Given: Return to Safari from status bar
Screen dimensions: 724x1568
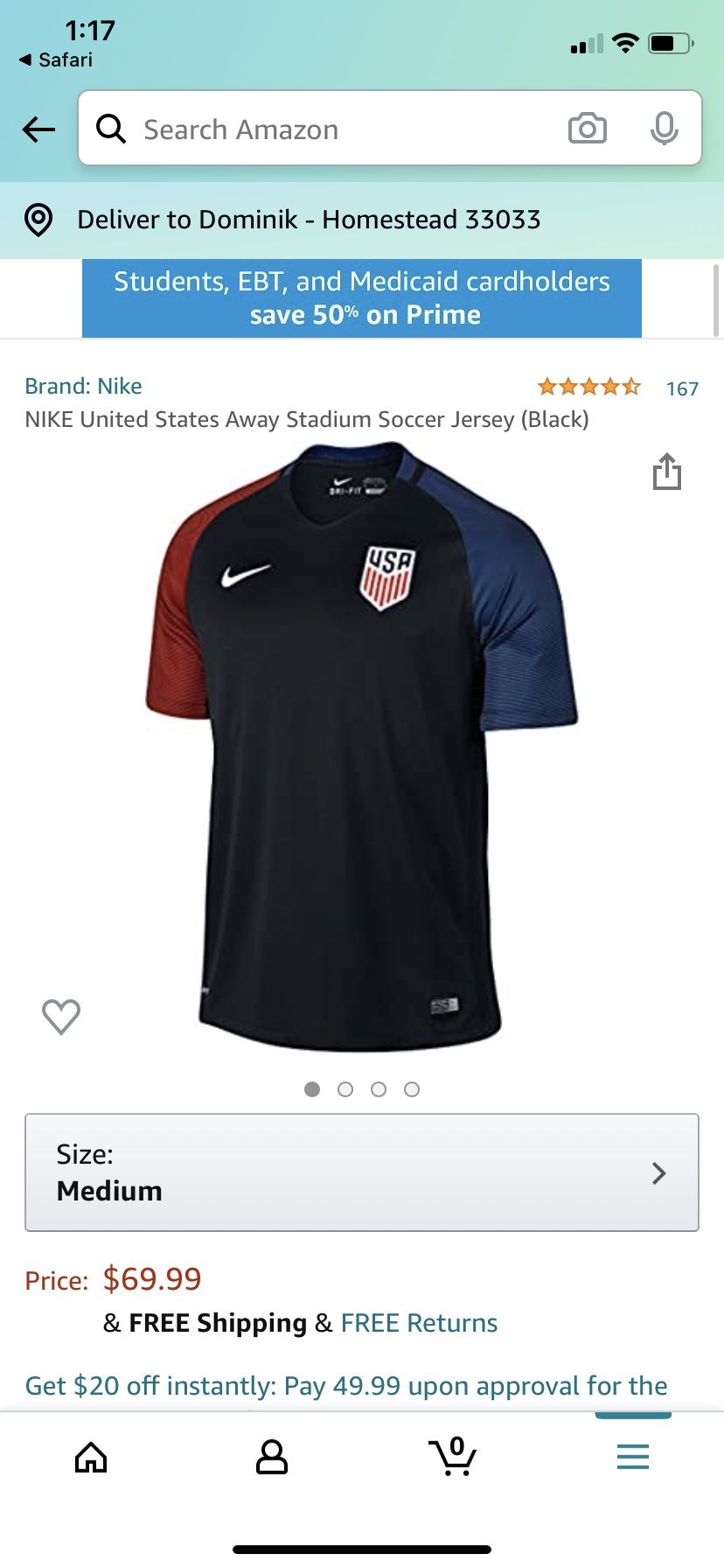Looking at the screenshot, I should (56, 59).
